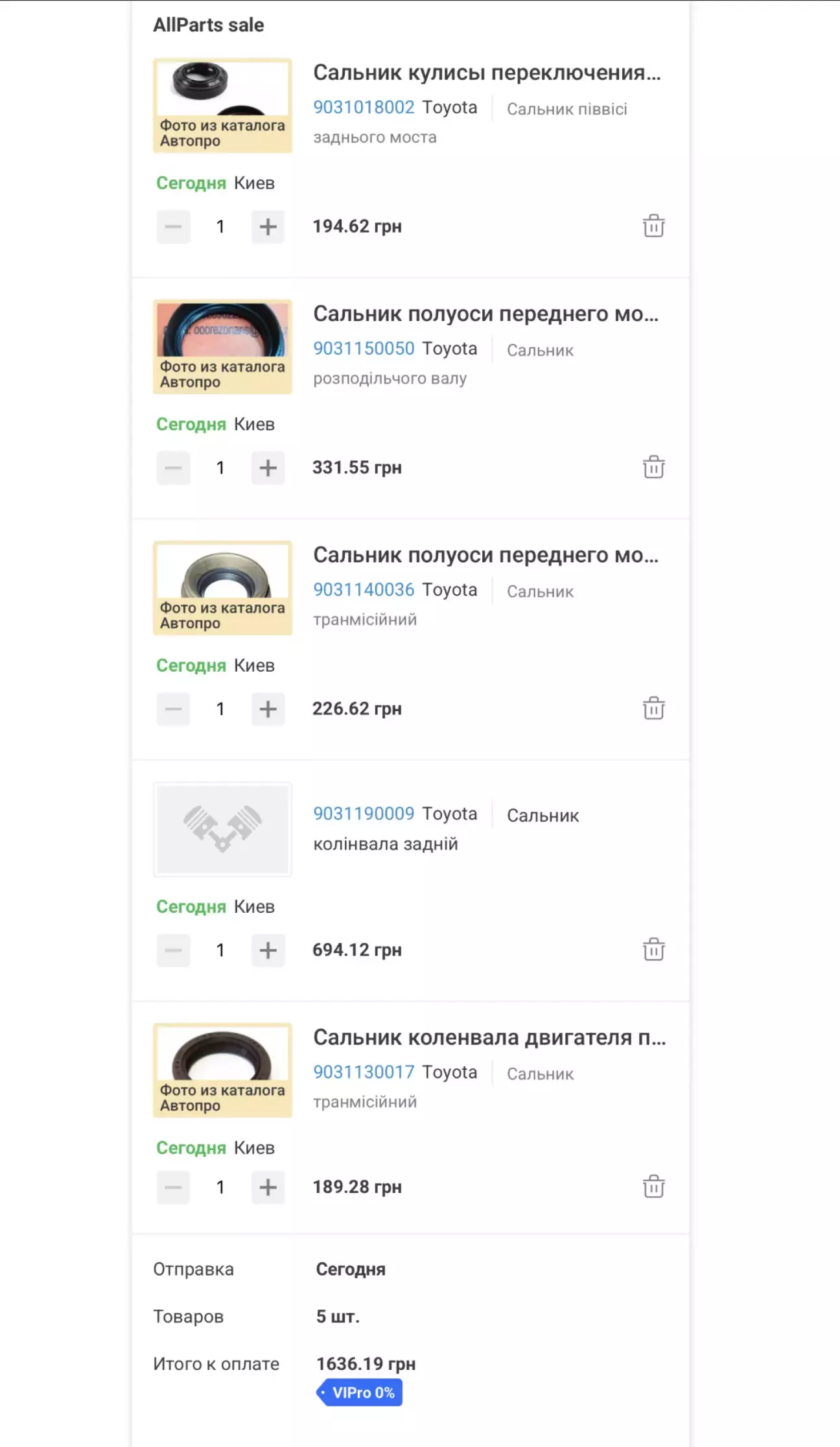Decrease quantity of 331.55 грн item
The height and width of the screenshot is (1447, 840).
(x=173, y=468)
